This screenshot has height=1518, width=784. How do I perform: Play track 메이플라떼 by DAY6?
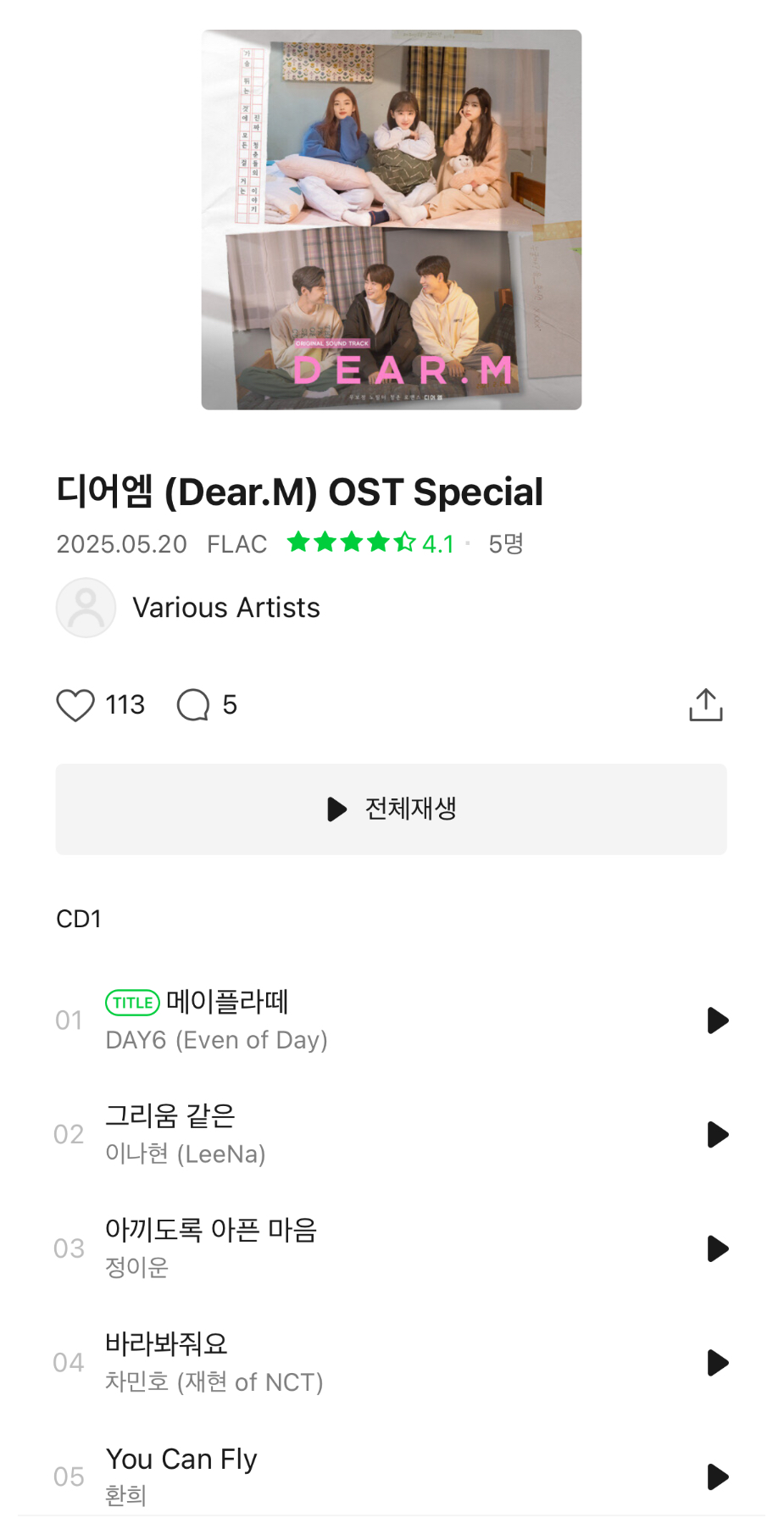click(x=717, y=1020)
